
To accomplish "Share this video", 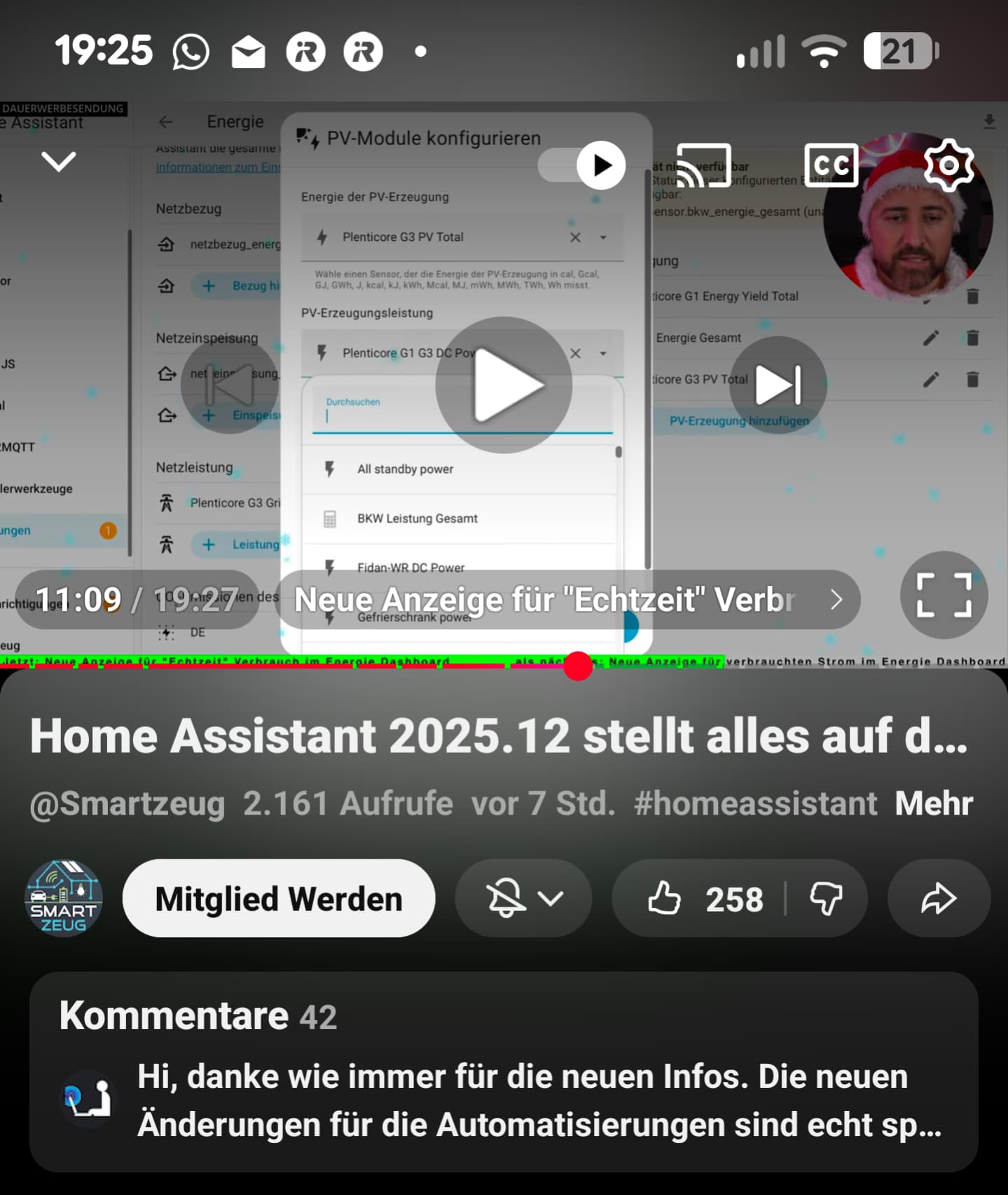I will point(938,898).
